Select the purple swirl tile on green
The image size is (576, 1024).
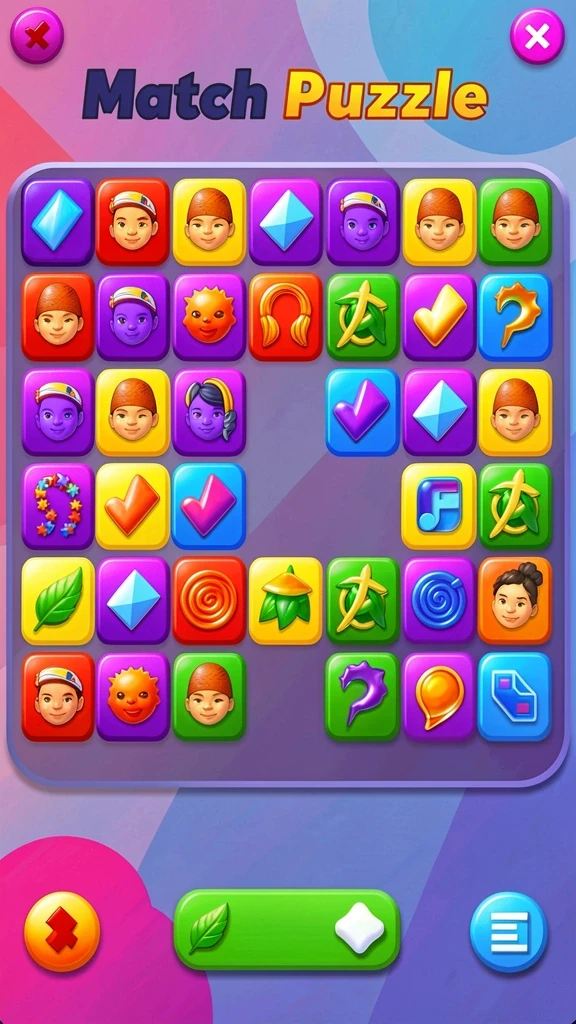(362, 696)
